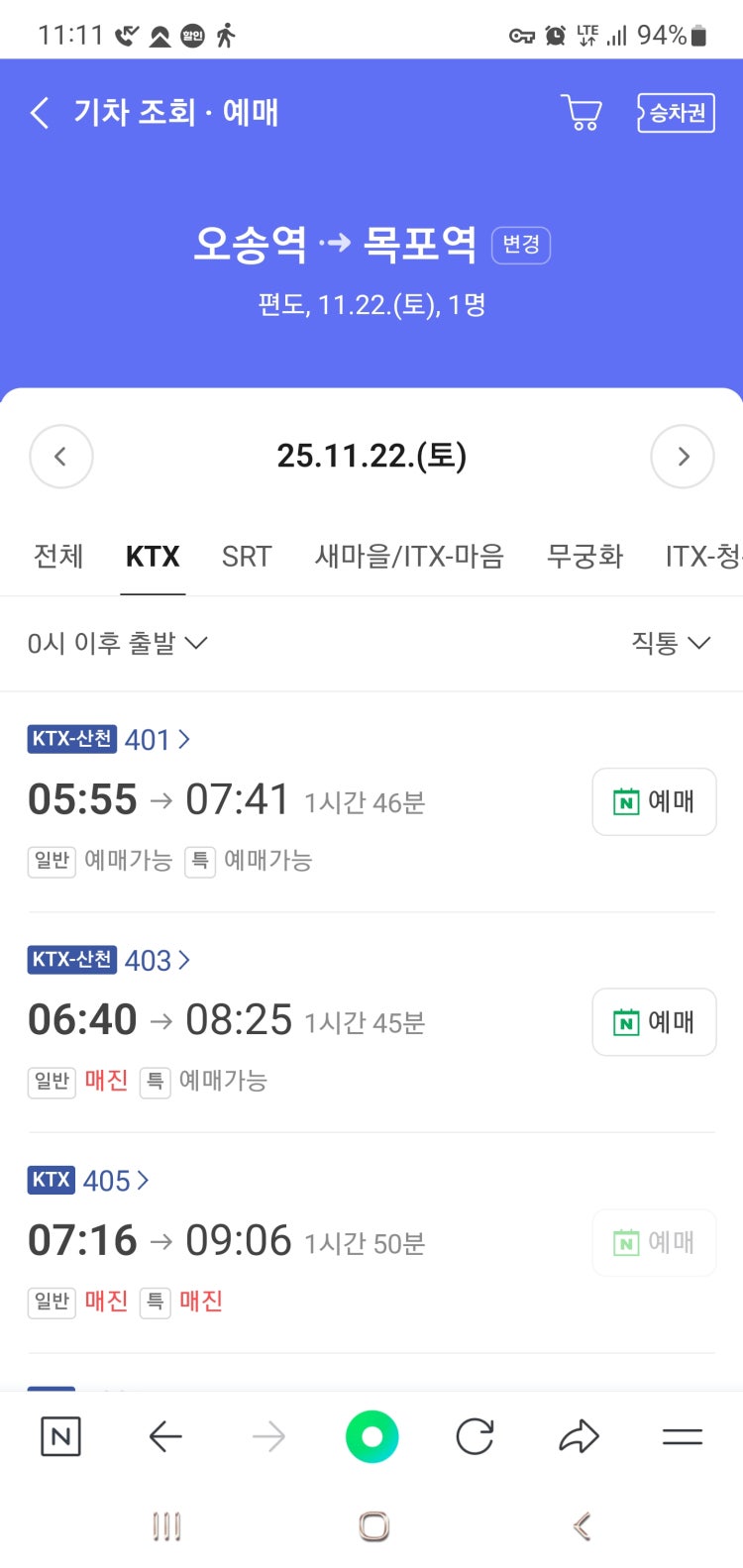Open 승차권 tickets
The width and height of the screenshot is (743, 1568).
pos(677,113)
